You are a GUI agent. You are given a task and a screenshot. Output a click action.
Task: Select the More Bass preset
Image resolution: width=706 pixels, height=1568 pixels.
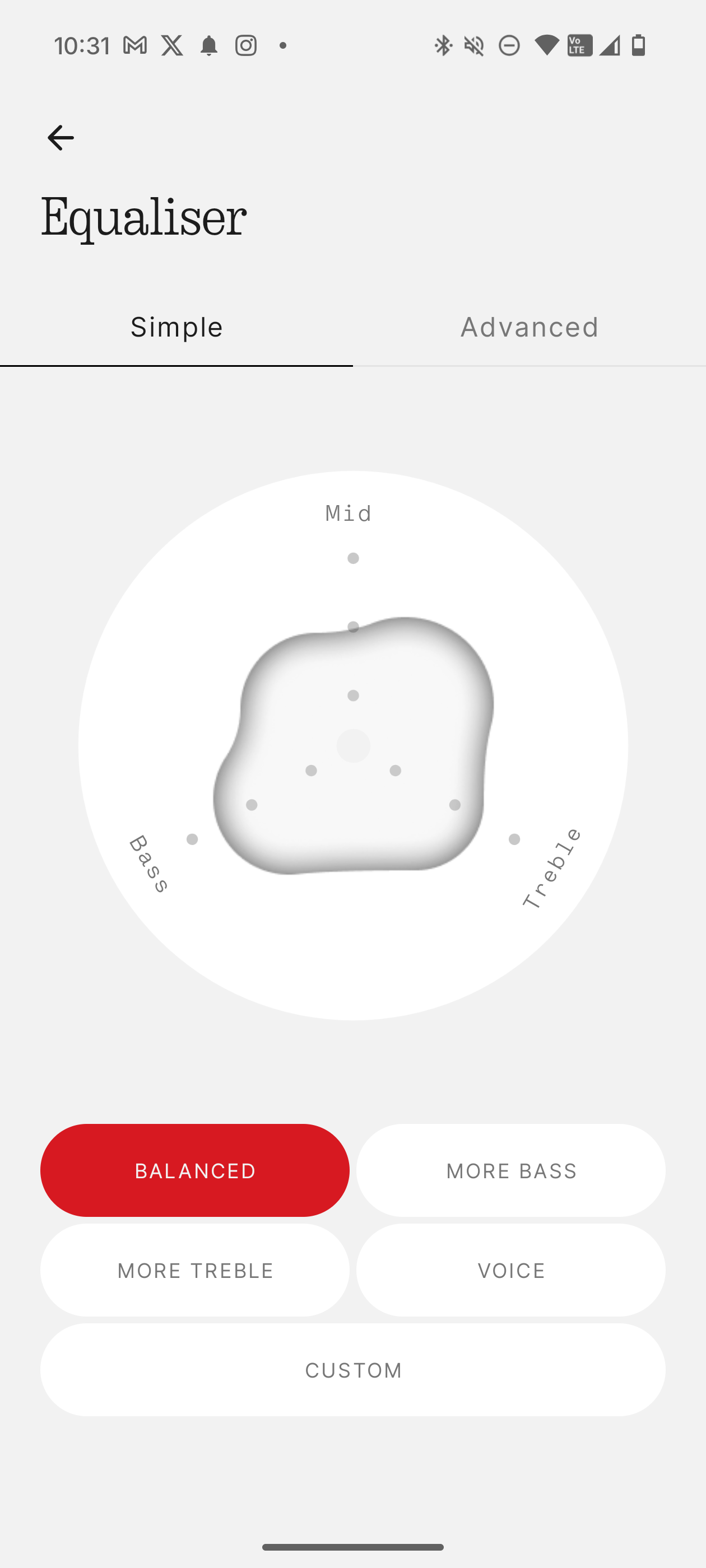pyautogui.click(x=510, y=1170)
